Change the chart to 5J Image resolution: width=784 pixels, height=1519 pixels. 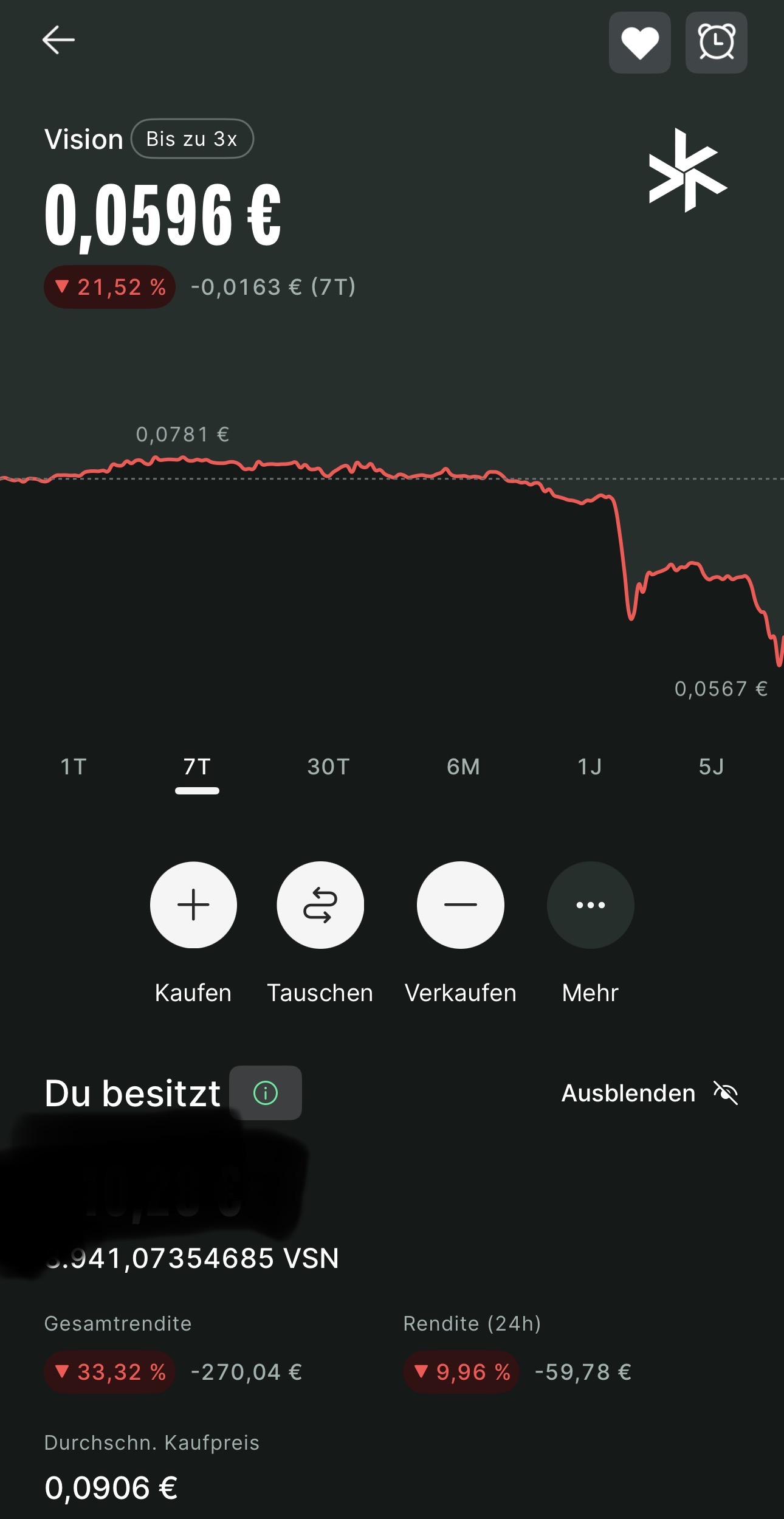[711, 767]
